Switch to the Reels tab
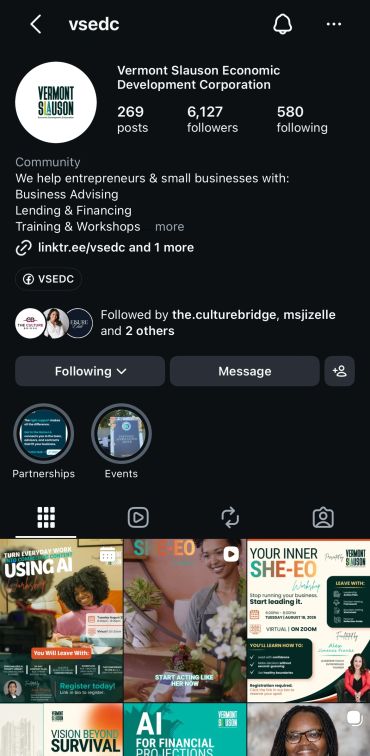 (138, 518)
